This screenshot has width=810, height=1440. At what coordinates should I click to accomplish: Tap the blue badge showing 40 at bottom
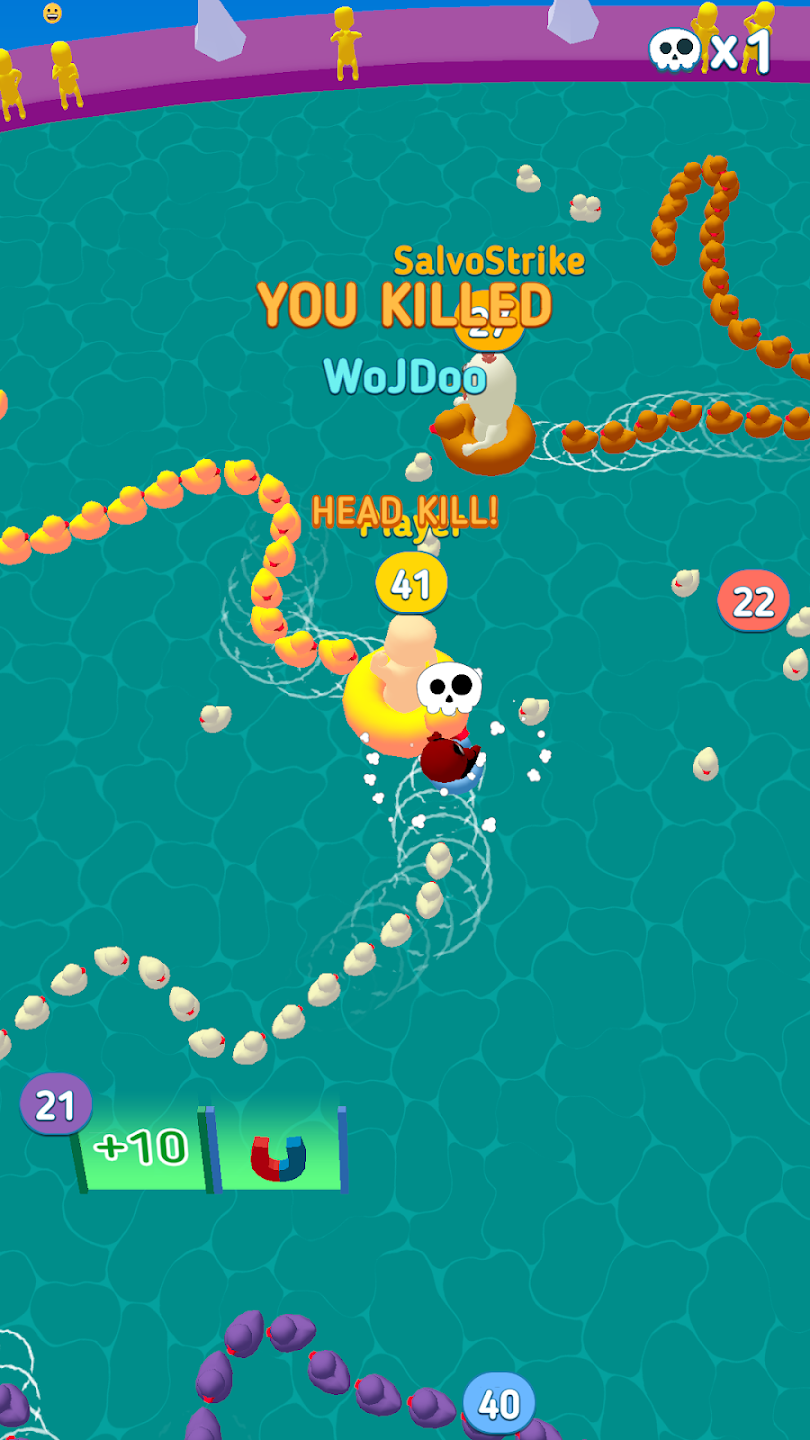tap(497, 1402)
